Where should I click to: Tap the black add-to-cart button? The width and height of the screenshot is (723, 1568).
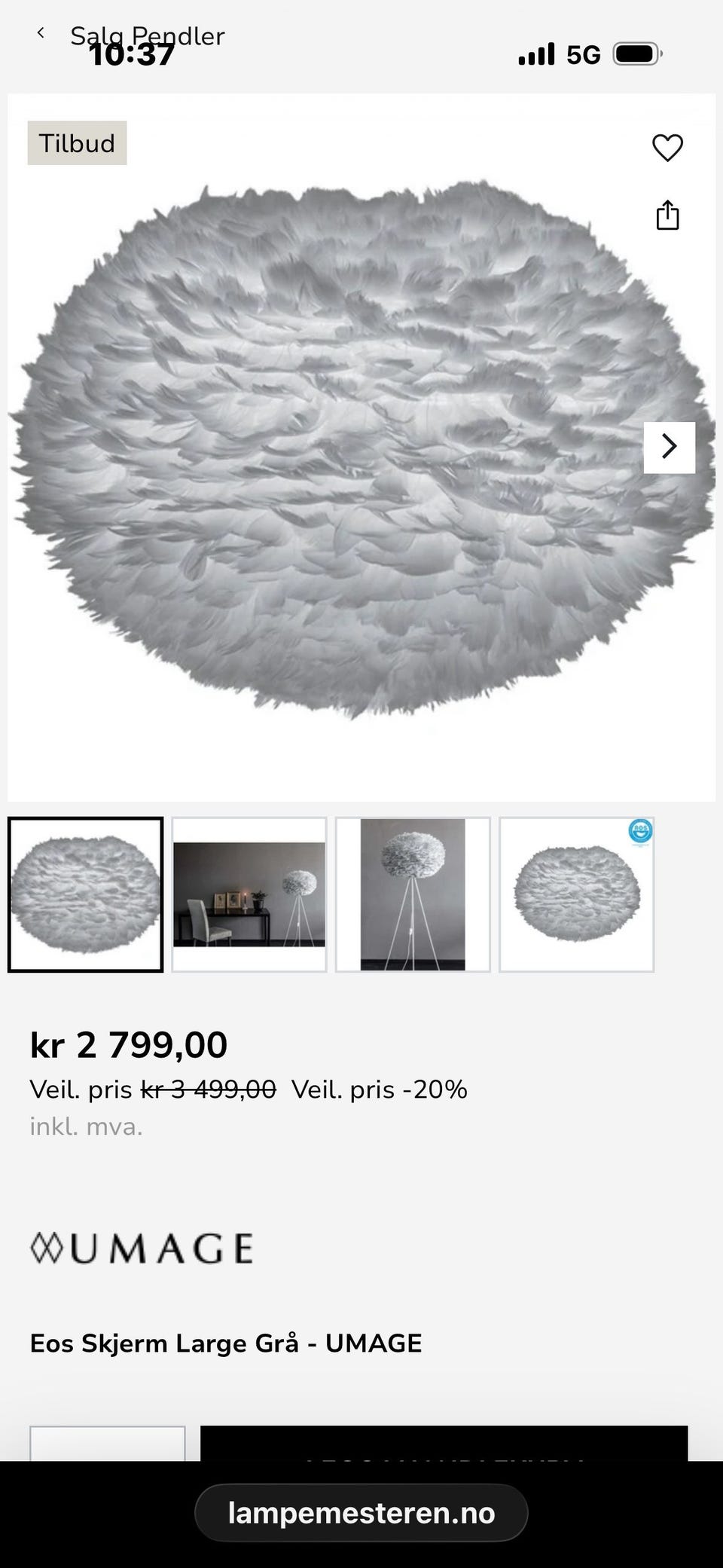[x=444, y=1444]
